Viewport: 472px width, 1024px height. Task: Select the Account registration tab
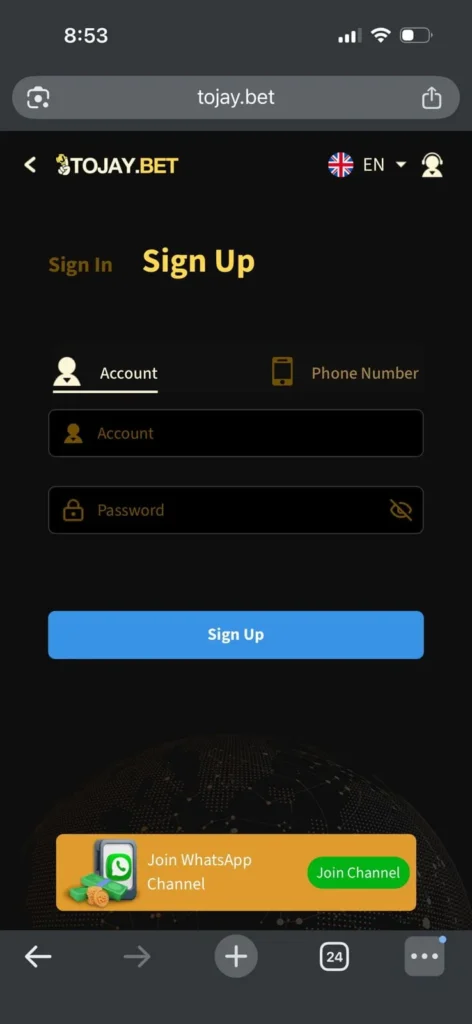(105, 373)
